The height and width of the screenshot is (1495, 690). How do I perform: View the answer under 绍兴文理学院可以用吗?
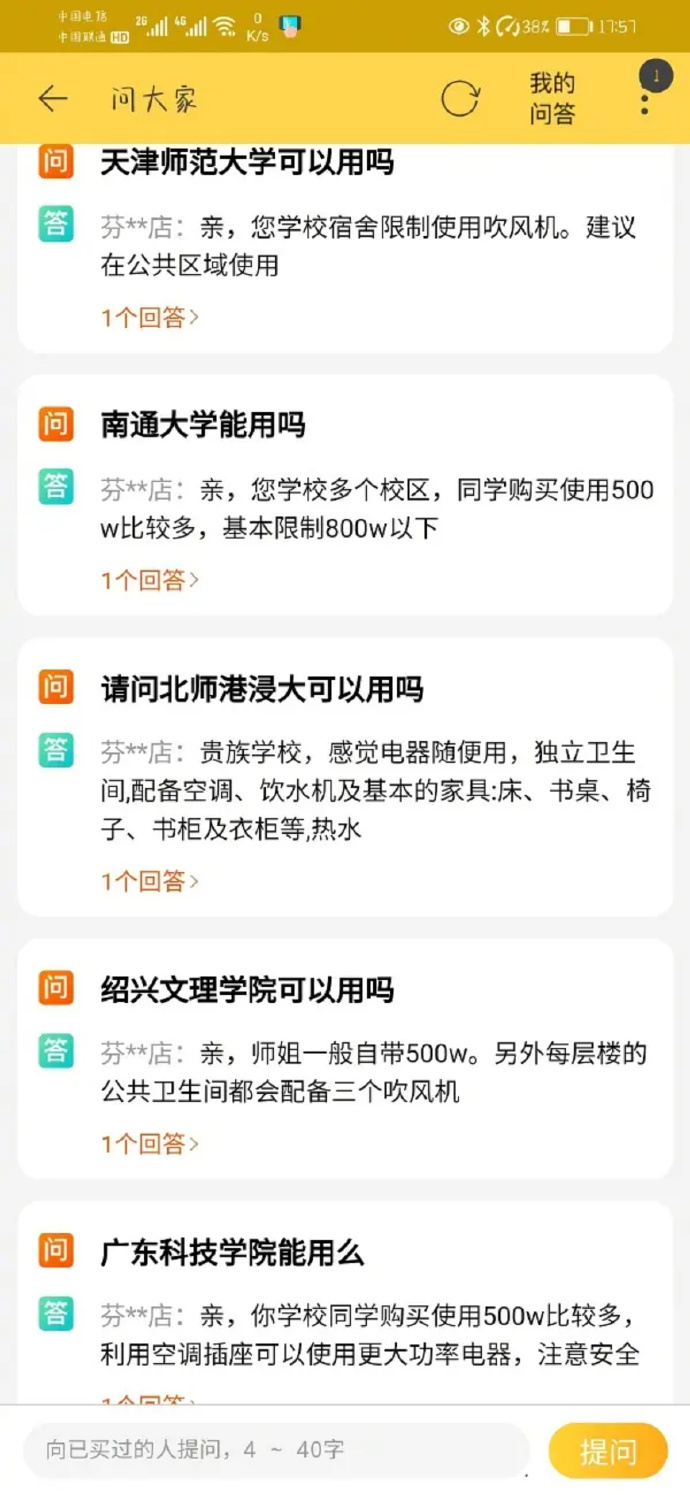pyautogui.click(x=150, y=1143)
